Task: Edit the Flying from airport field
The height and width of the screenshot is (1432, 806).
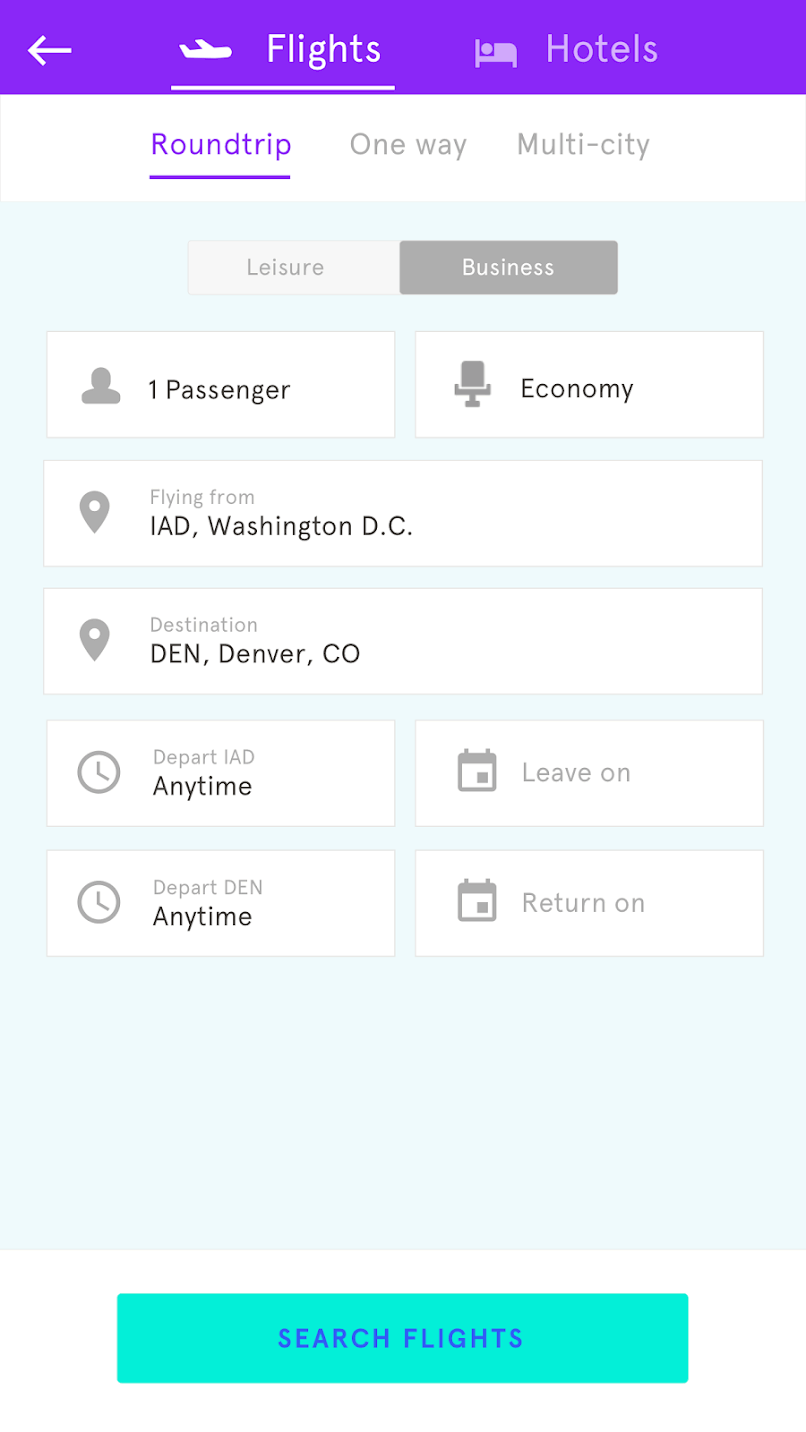Action: 403,513
